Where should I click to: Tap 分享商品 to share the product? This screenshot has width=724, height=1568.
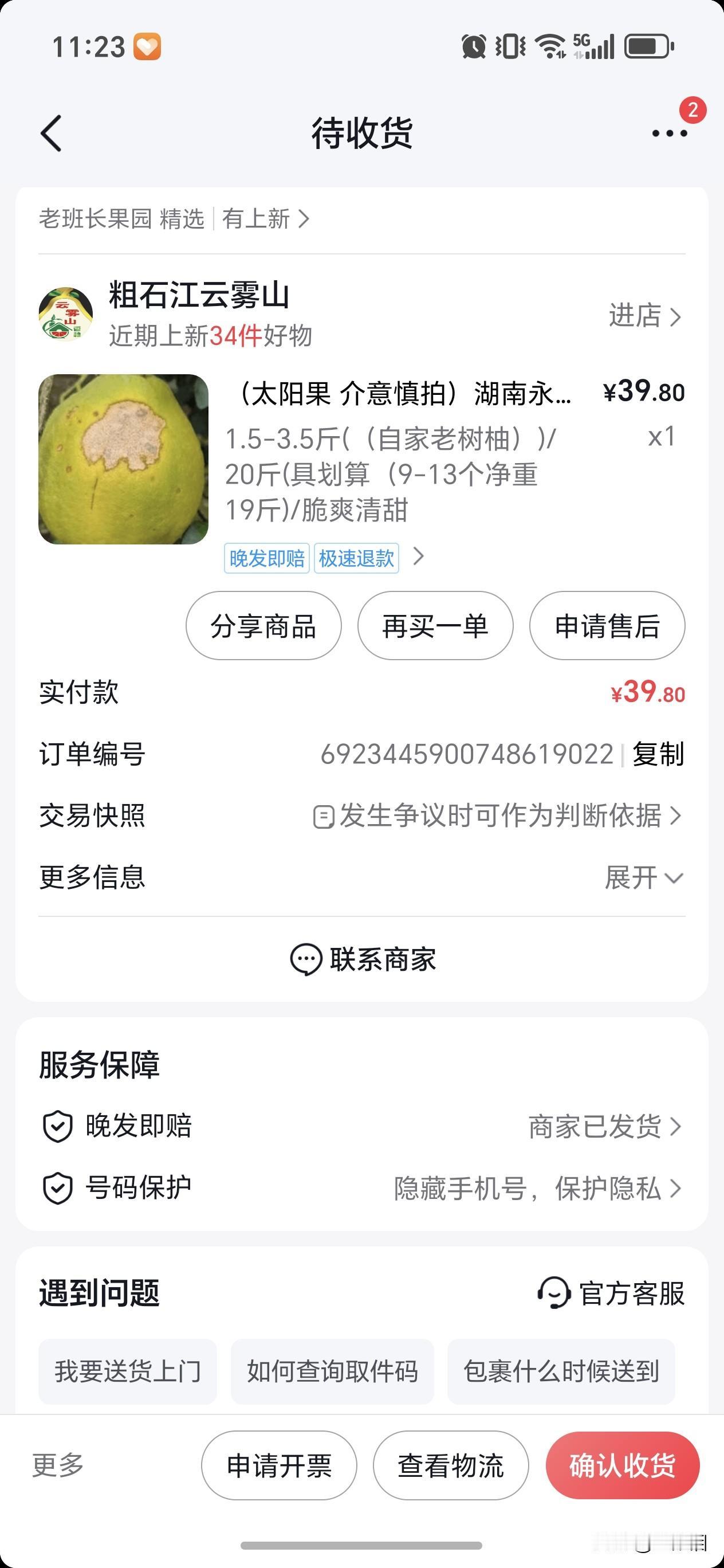(x=263, y=626)
